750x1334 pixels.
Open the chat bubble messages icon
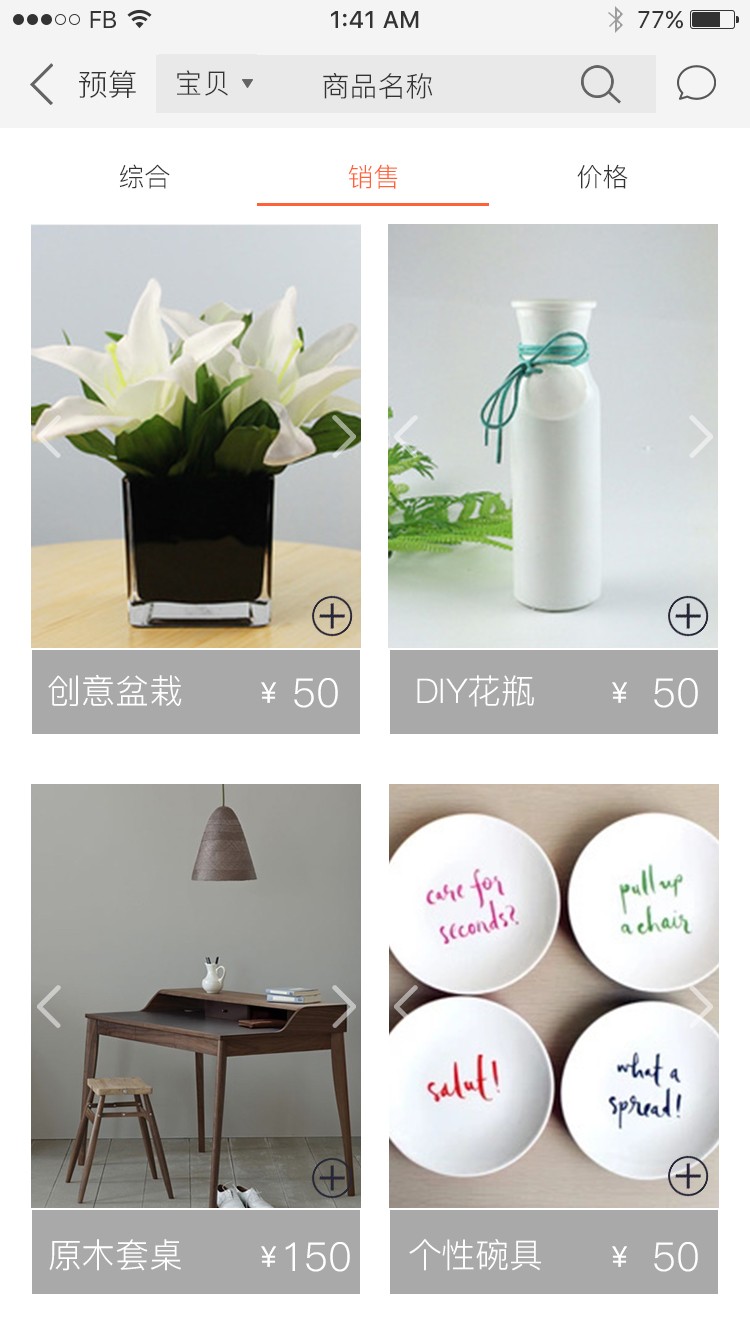(x=696, y=84)
